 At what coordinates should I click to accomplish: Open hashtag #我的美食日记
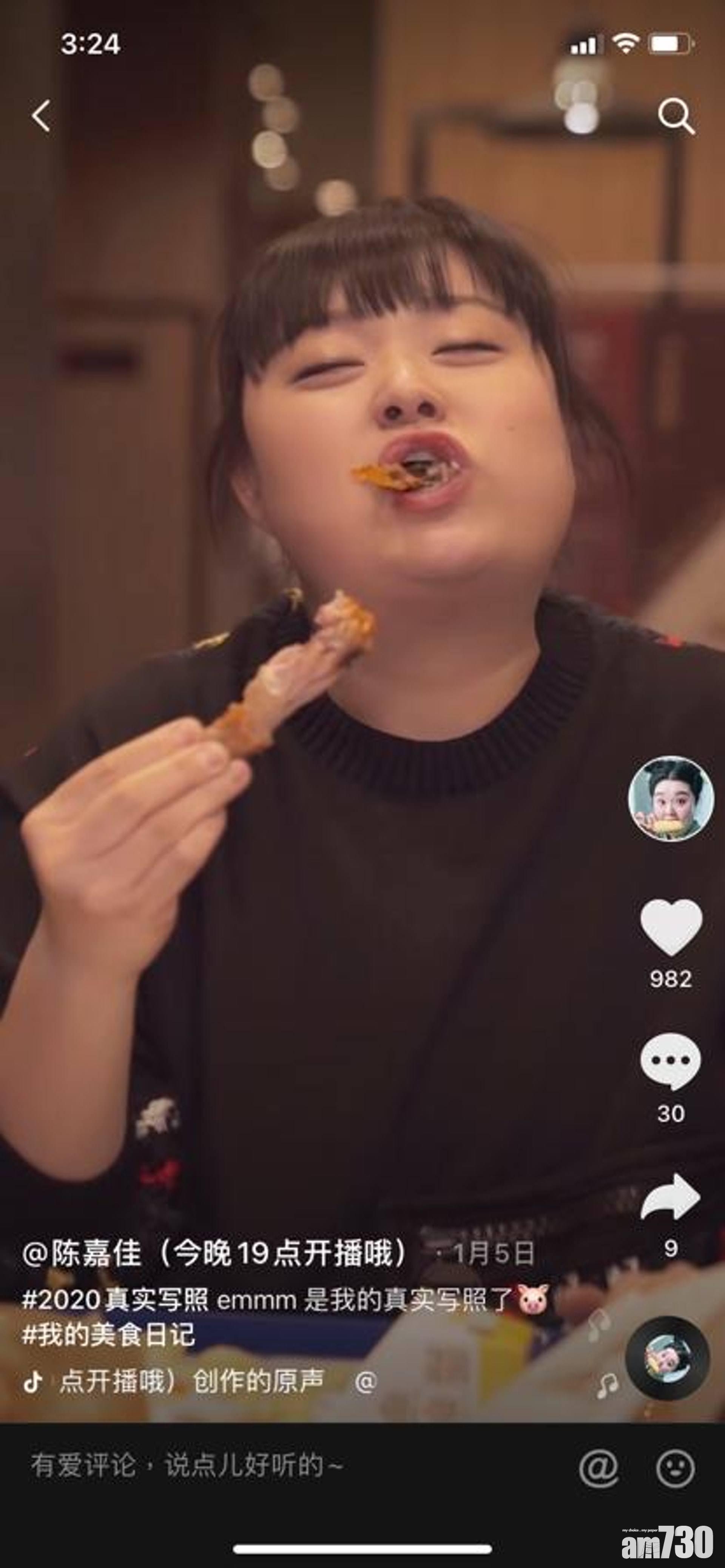108,1336
